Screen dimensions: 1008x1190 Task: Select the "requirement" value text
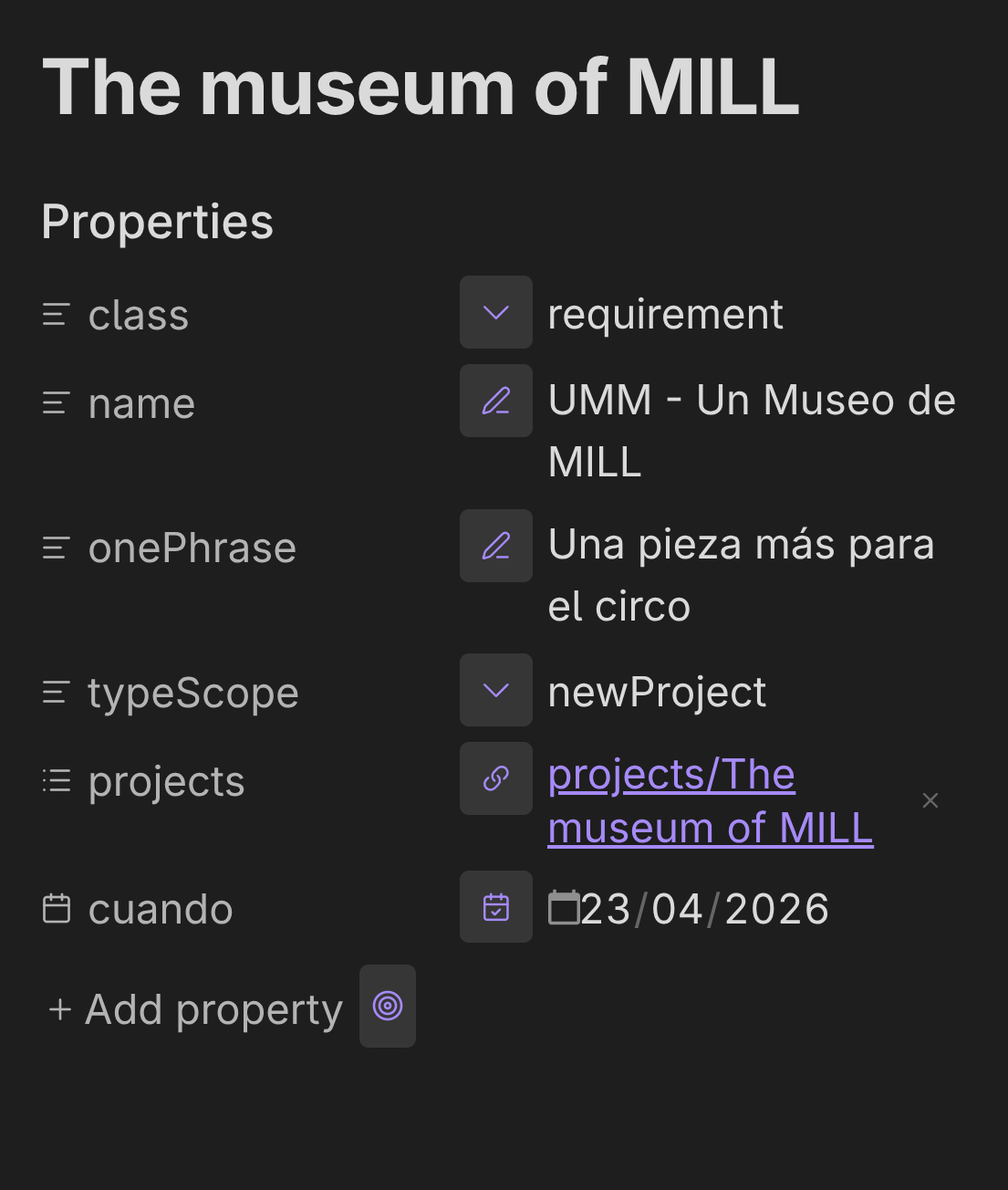[x=665, y=313]
